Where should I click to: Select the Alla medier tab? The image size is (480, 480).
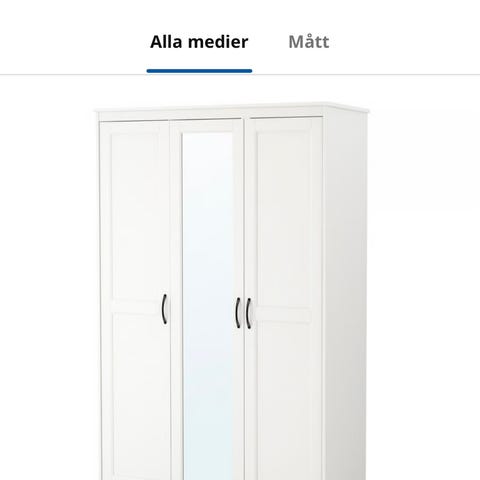[x=199, y=42]
